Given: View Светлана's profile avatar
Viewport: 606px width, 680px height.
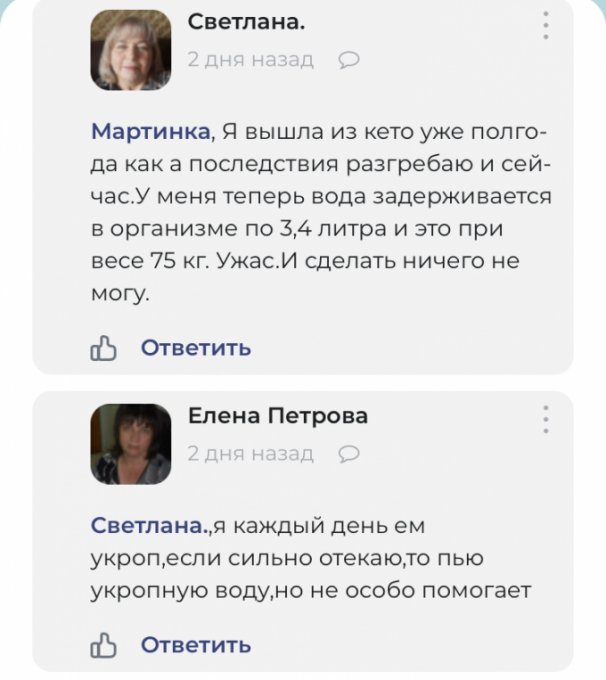Looking at the screenshot, I should pyautogui.click(x=130, y=49).
